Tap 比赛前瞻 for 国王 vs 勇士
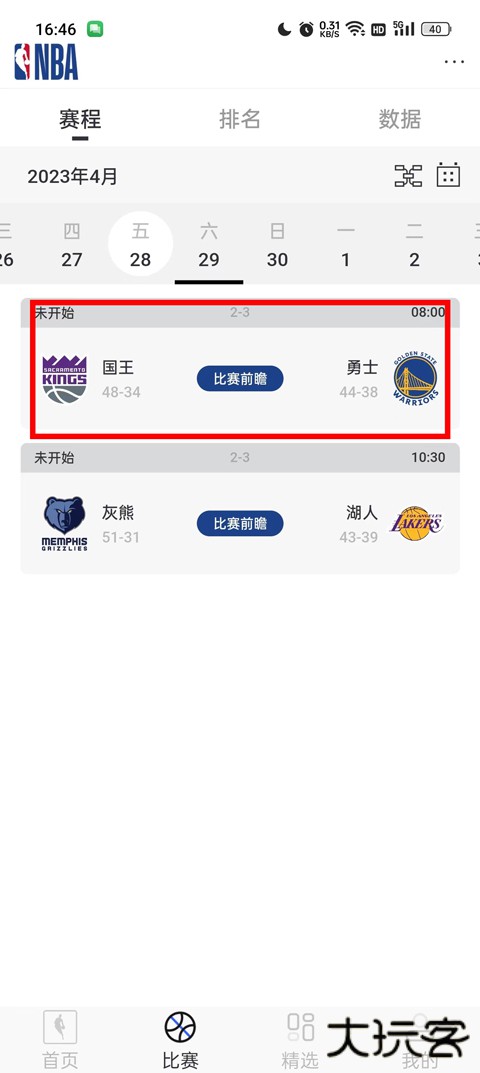 [240, 379]
